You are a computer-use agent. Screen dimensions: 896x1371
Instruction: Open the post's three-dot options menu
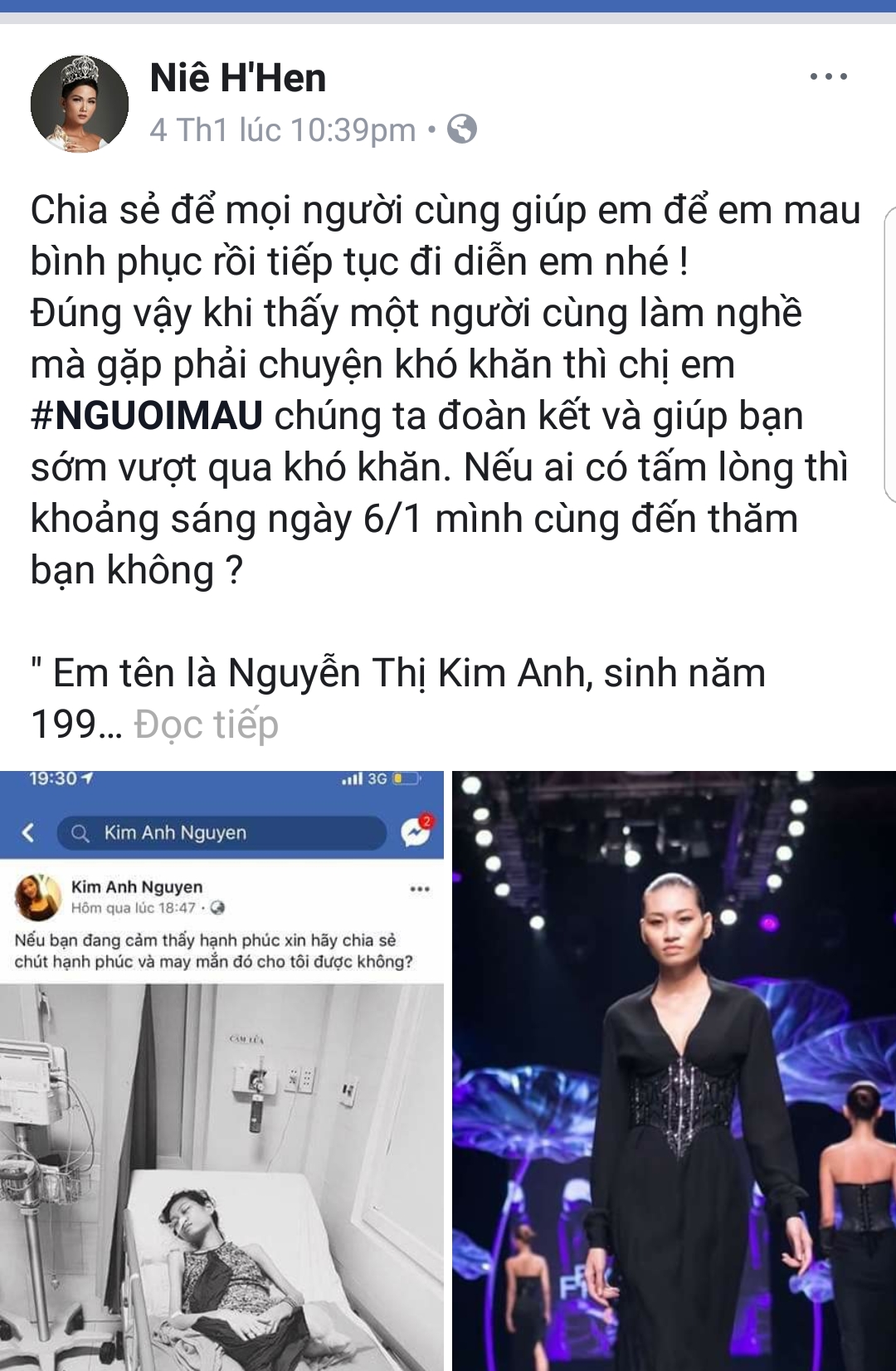[x=828, y=76]
